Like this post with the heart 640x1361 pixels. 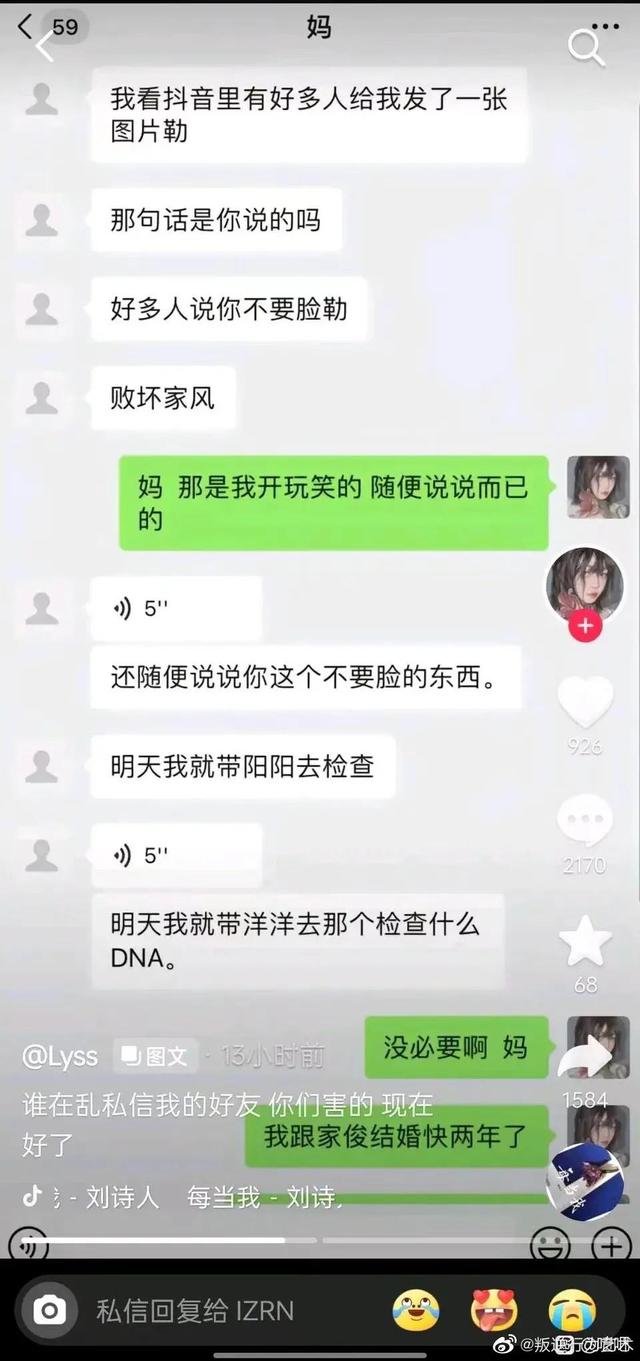click(585, 702)
